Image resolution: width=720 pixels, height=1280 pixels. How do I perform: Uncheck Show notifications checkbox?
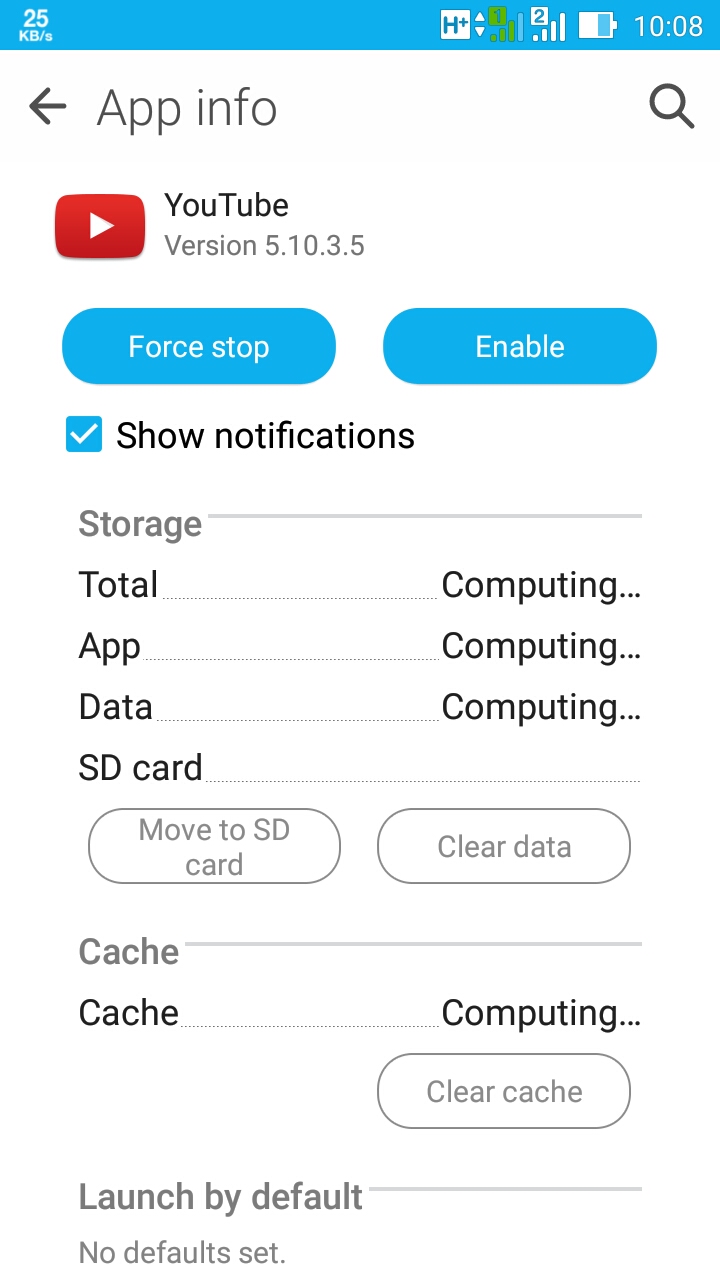tap(84, 435)
